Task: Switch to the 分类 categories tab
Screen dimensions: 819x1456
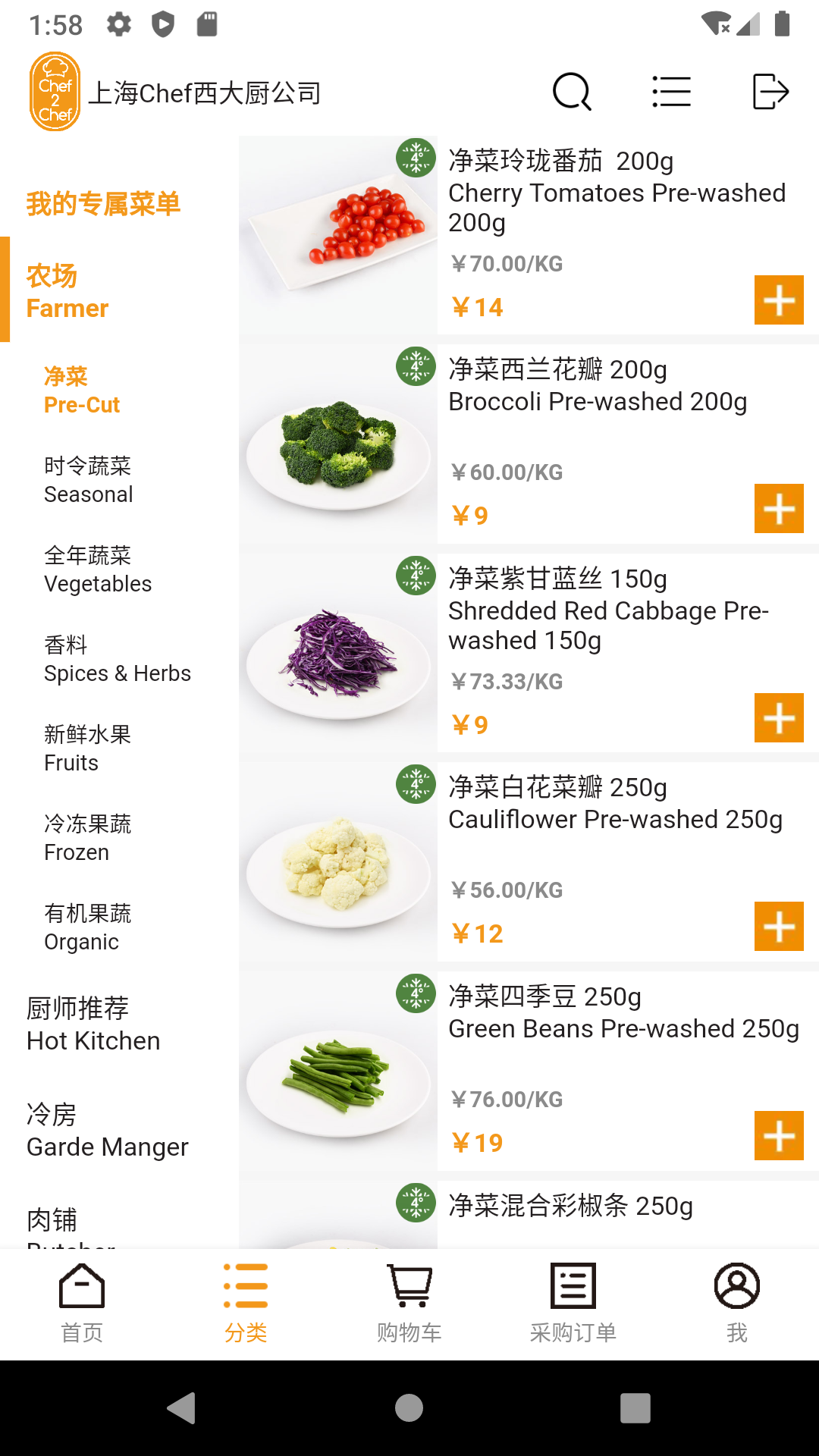Action: [x=245, y=1300]
